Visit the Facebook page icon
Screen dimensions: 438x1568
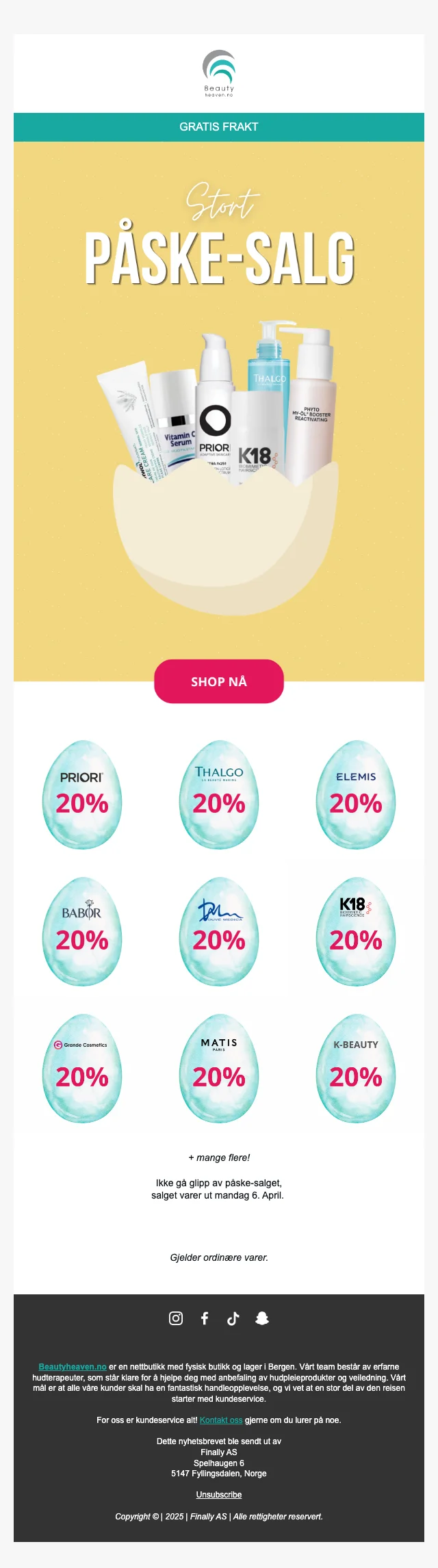click(x=205, y=1318)
